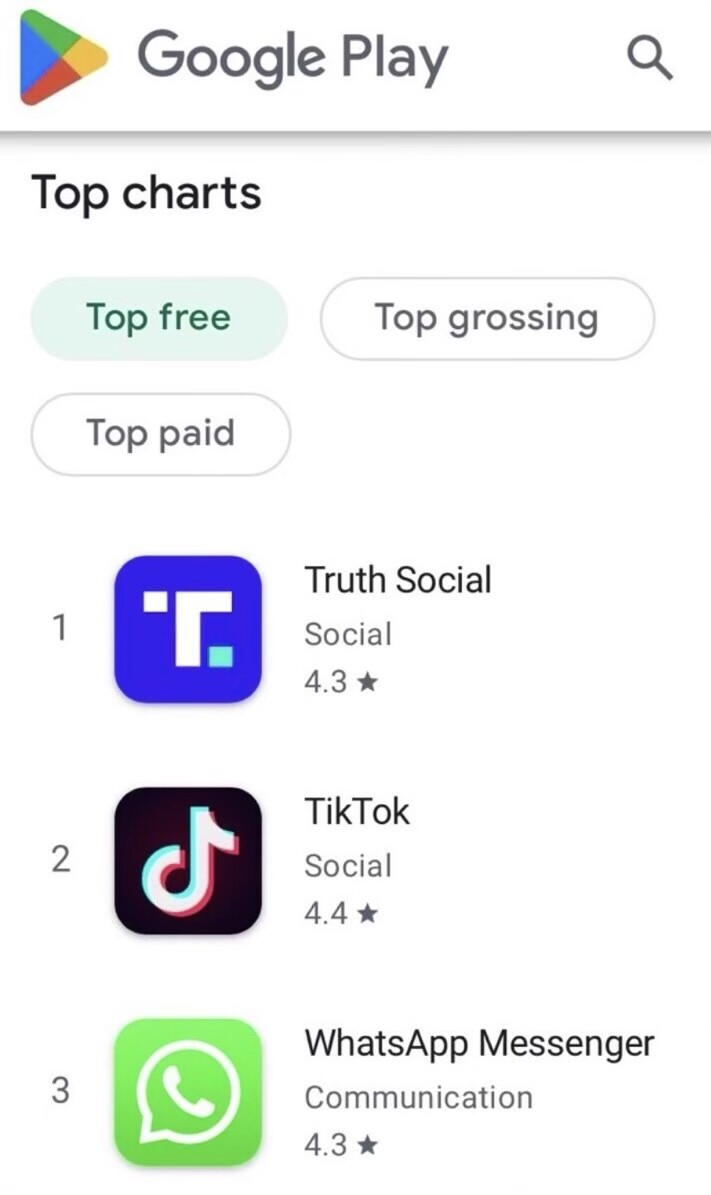
Task: Open the search magnifier icon
Action: [649, 59]
